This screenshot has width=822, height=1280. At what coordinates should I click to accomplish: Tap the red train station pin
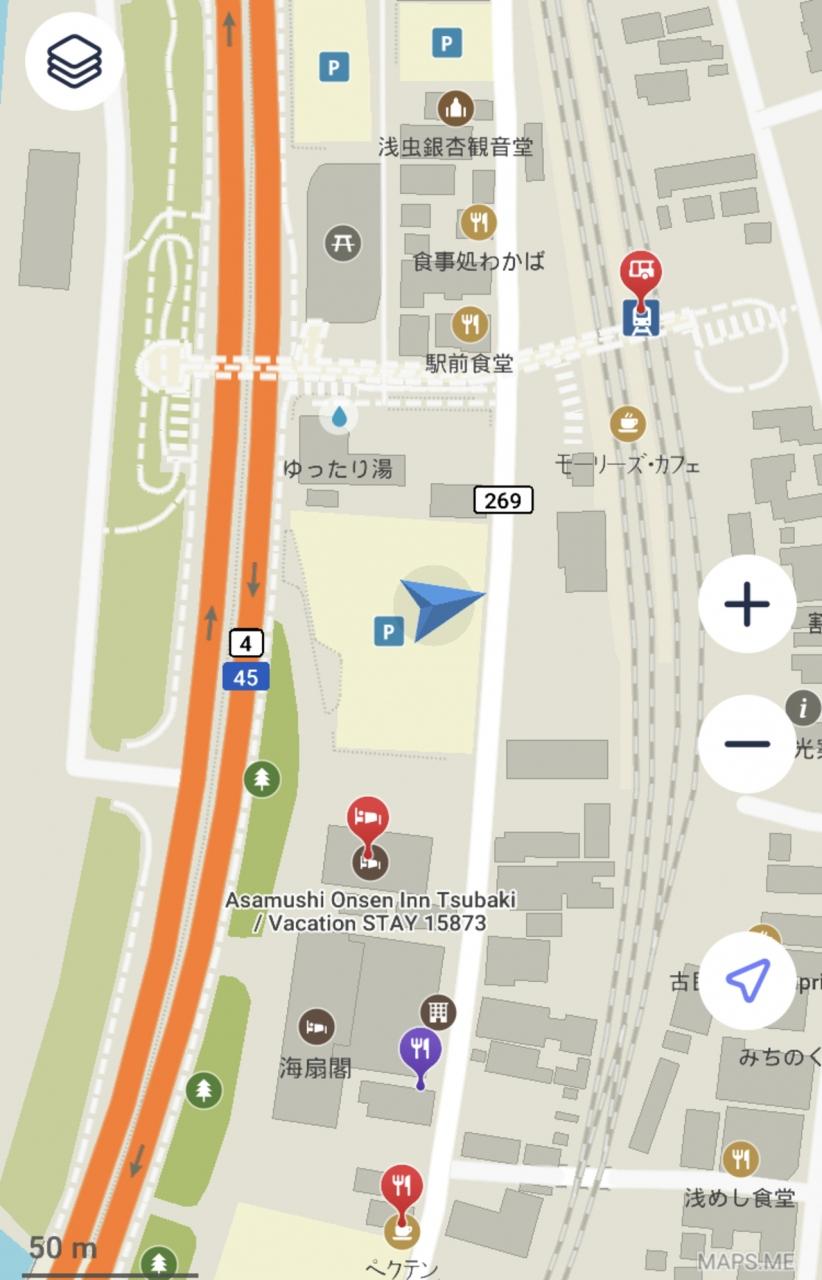click(x=640, y=272)
